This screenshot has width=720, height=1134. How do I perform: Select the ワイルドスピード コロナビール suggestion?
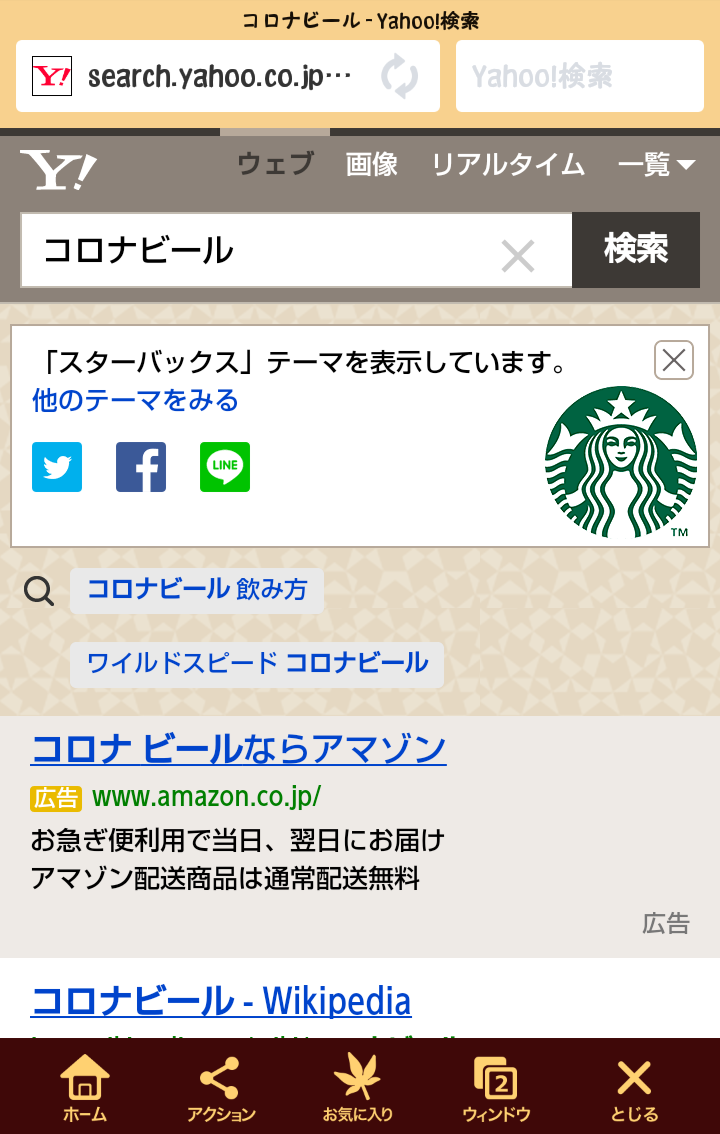[257, 662]
